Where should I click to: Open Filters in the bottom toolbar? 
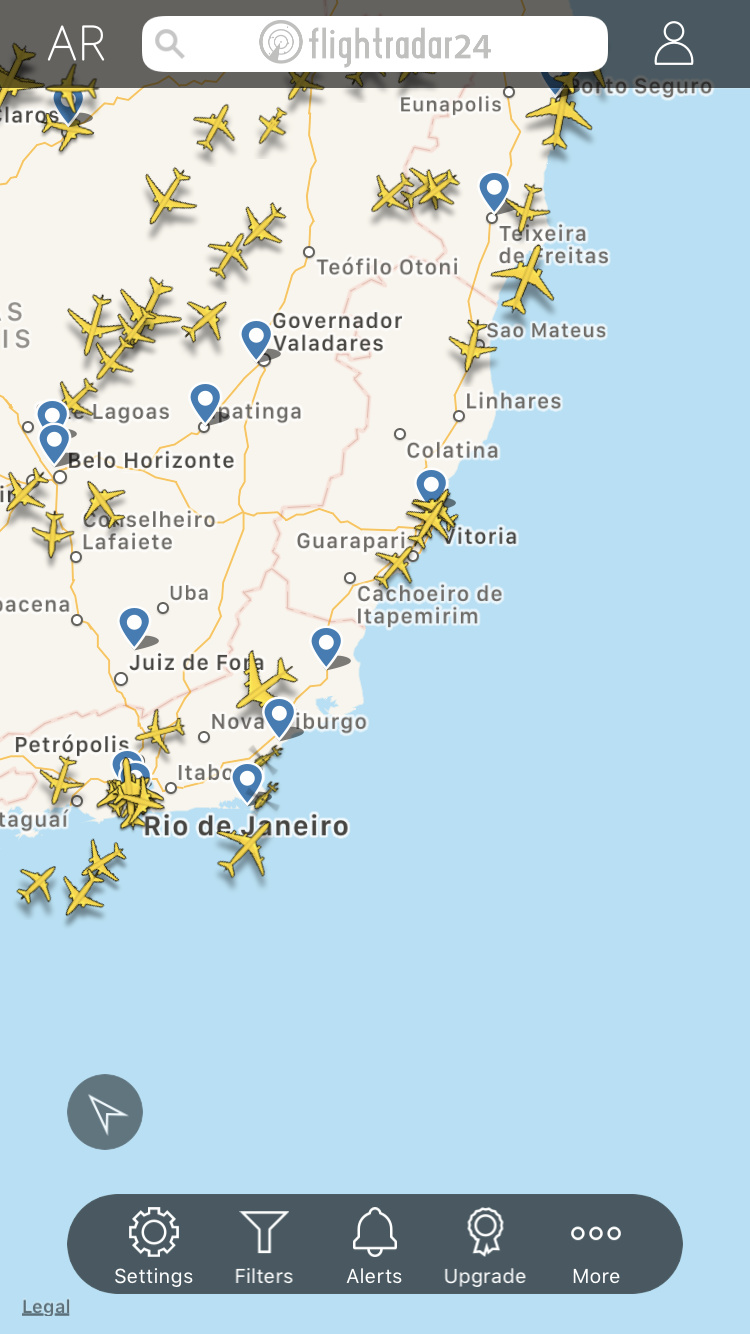[264, 1246]
